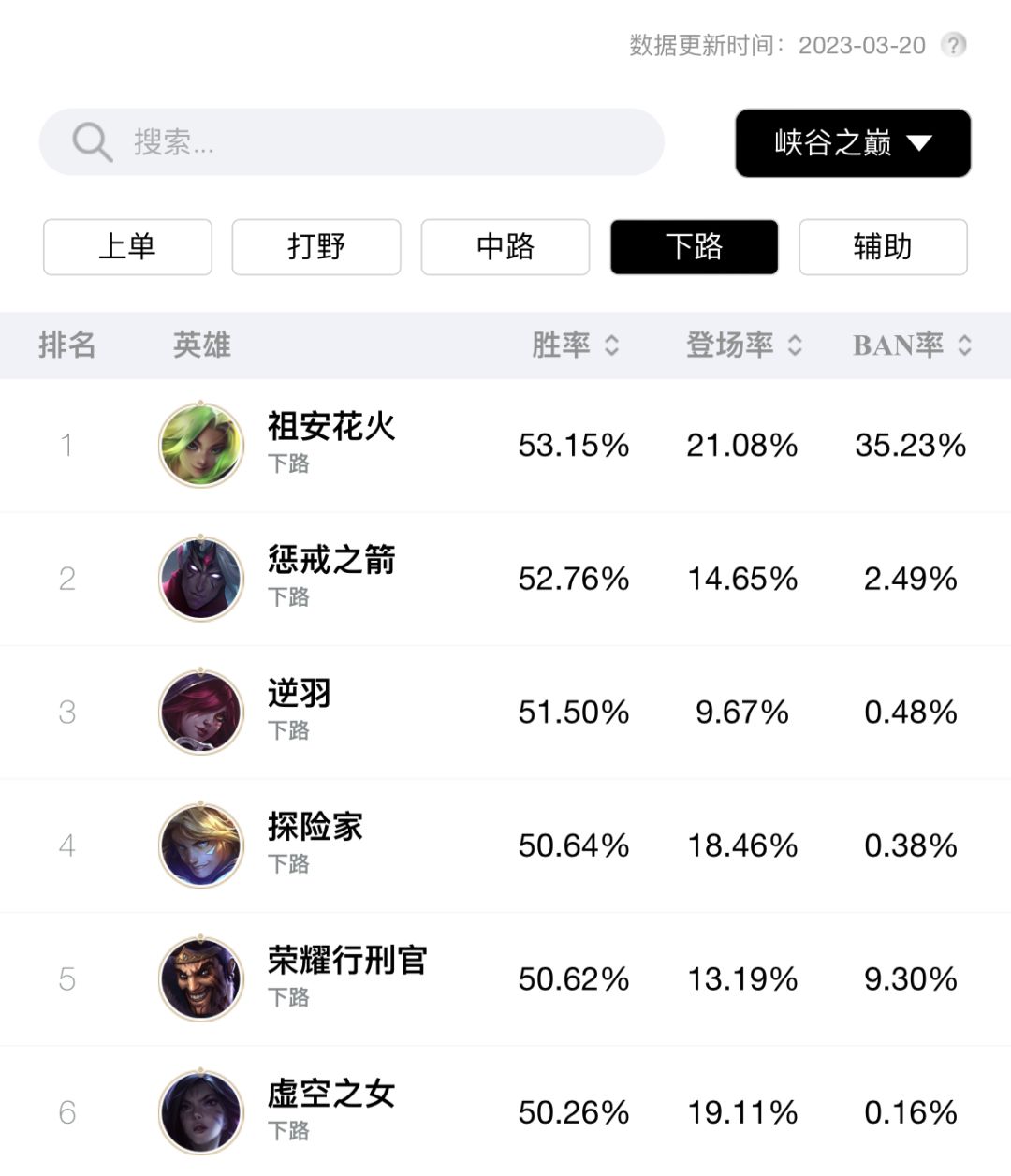
Task: Open the 探险家 hero avatar
Action: tap(200, 845)
